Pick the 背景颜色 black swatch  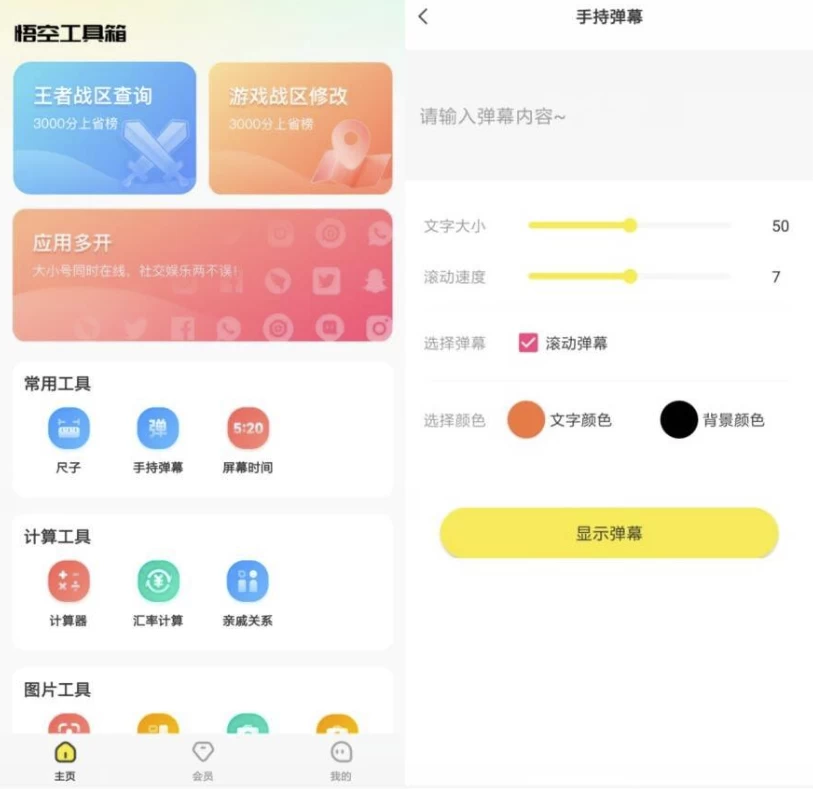pos(678,420)
